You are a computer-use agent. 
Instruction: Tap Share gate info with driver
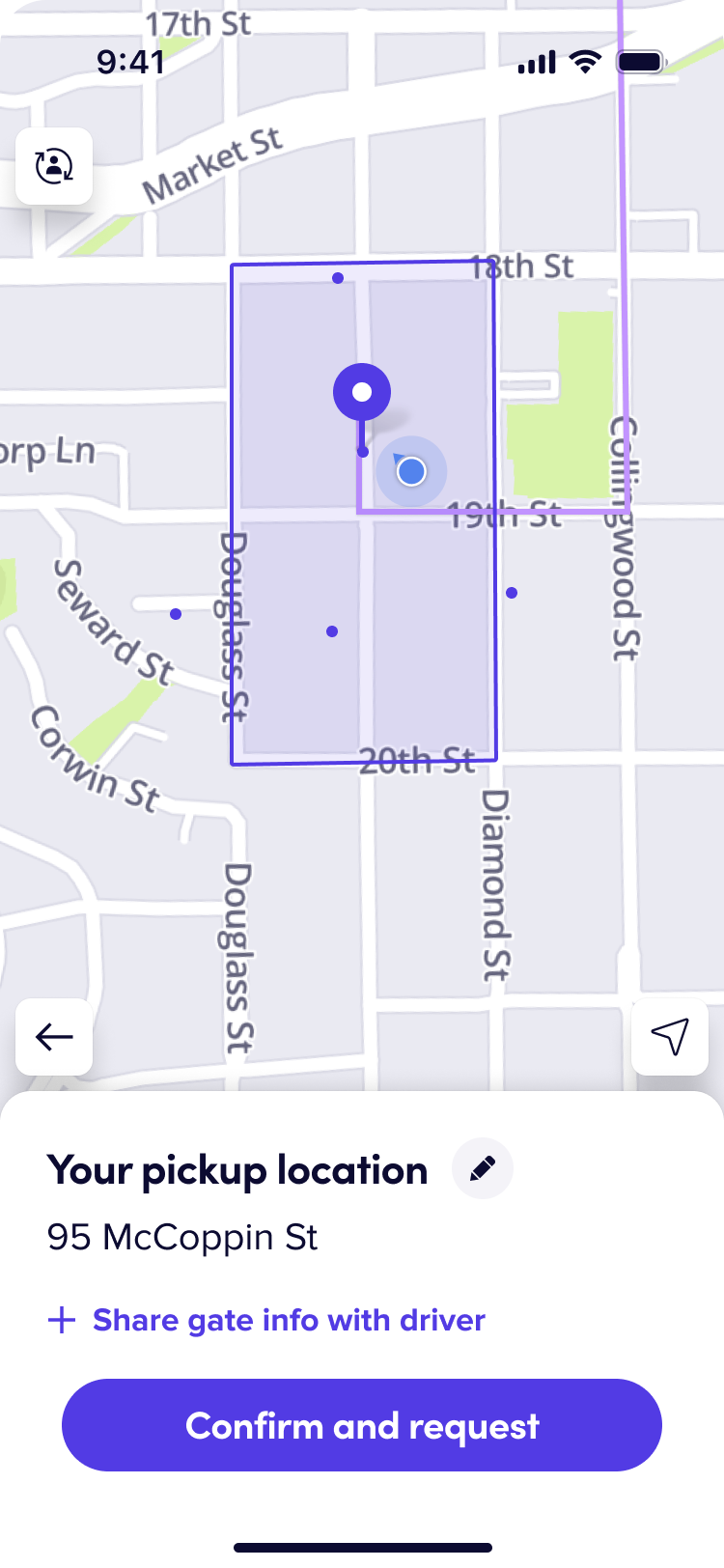[266, 1320]
